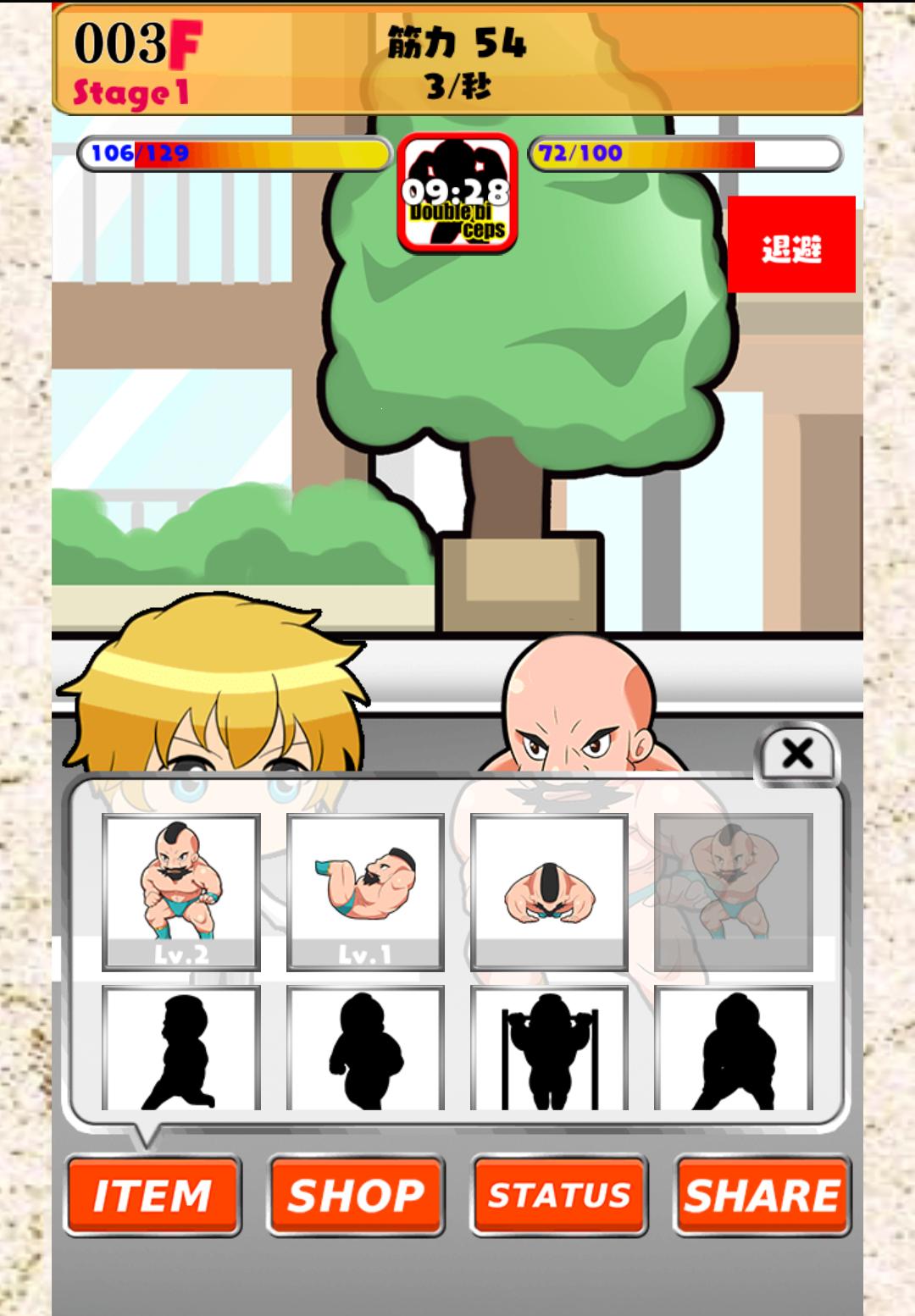The image size is (915, 1316).
Task: View the STATUS screen
Action: pos(559,1196)
